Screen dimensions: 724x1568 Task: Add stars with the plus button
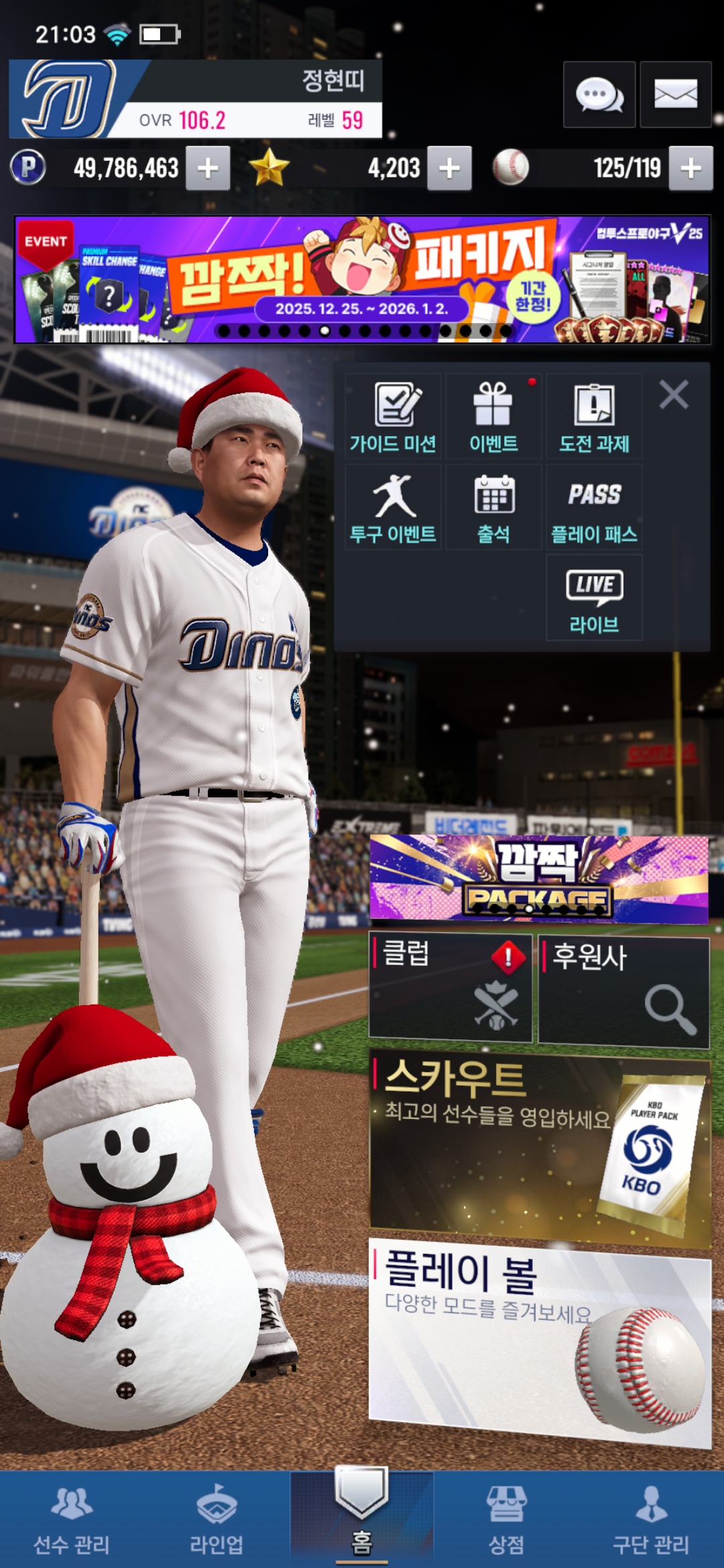pos(449,168)
